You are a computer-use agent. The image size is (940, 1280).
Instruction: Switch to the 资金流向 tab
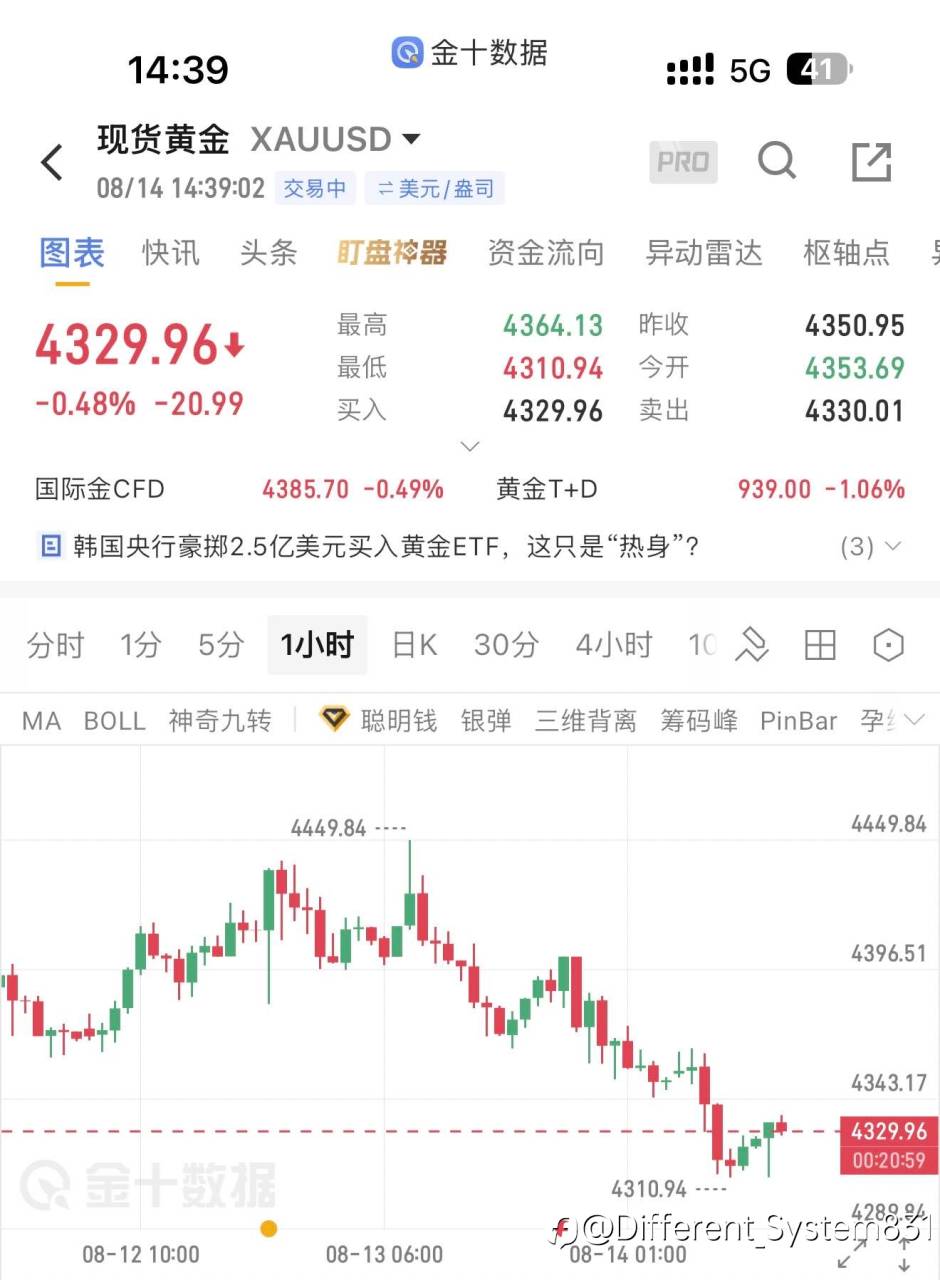[545, 253]
